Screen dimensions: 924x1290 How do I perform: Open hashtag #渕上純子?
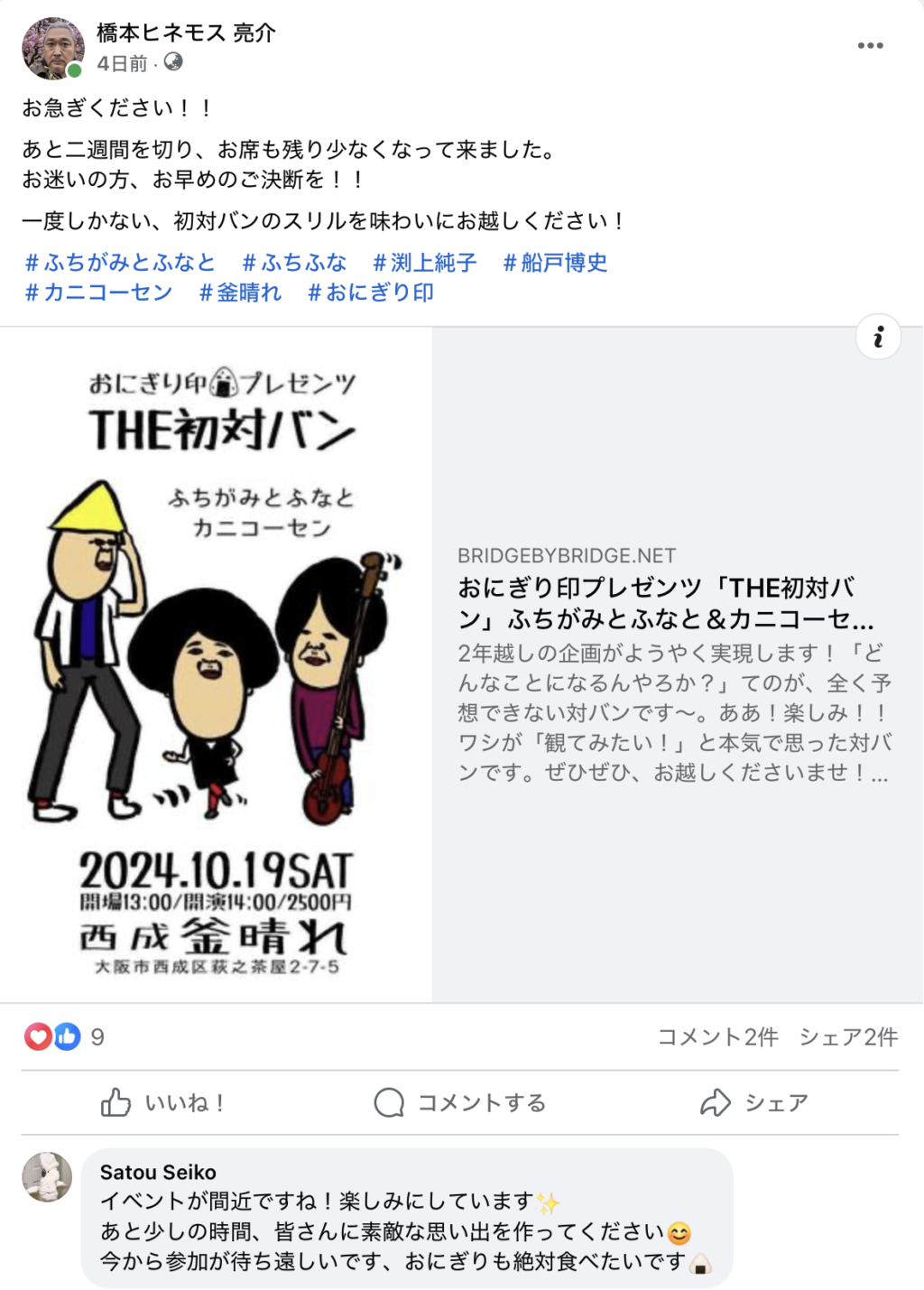[x=424, y=263]
